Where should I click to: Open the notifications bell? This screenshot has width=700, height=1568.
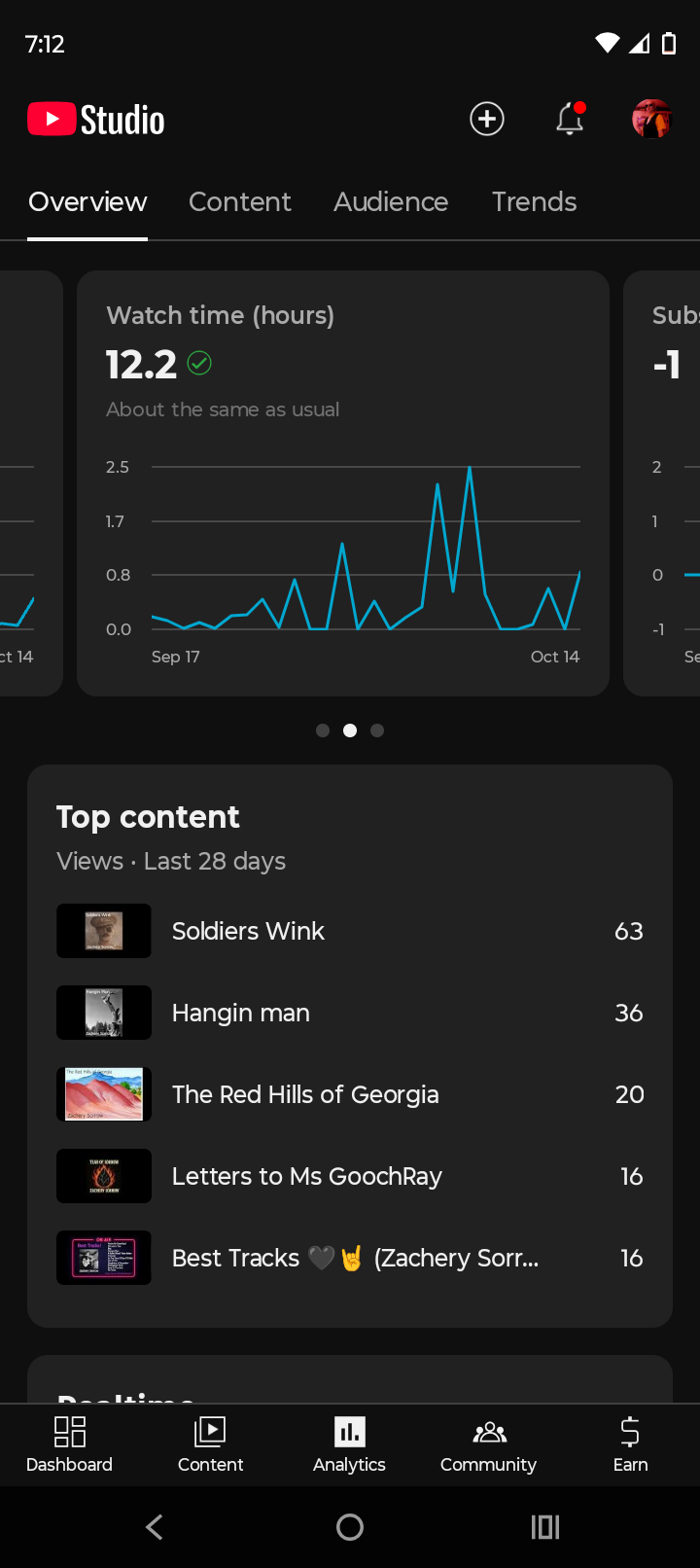click(570, 119)
